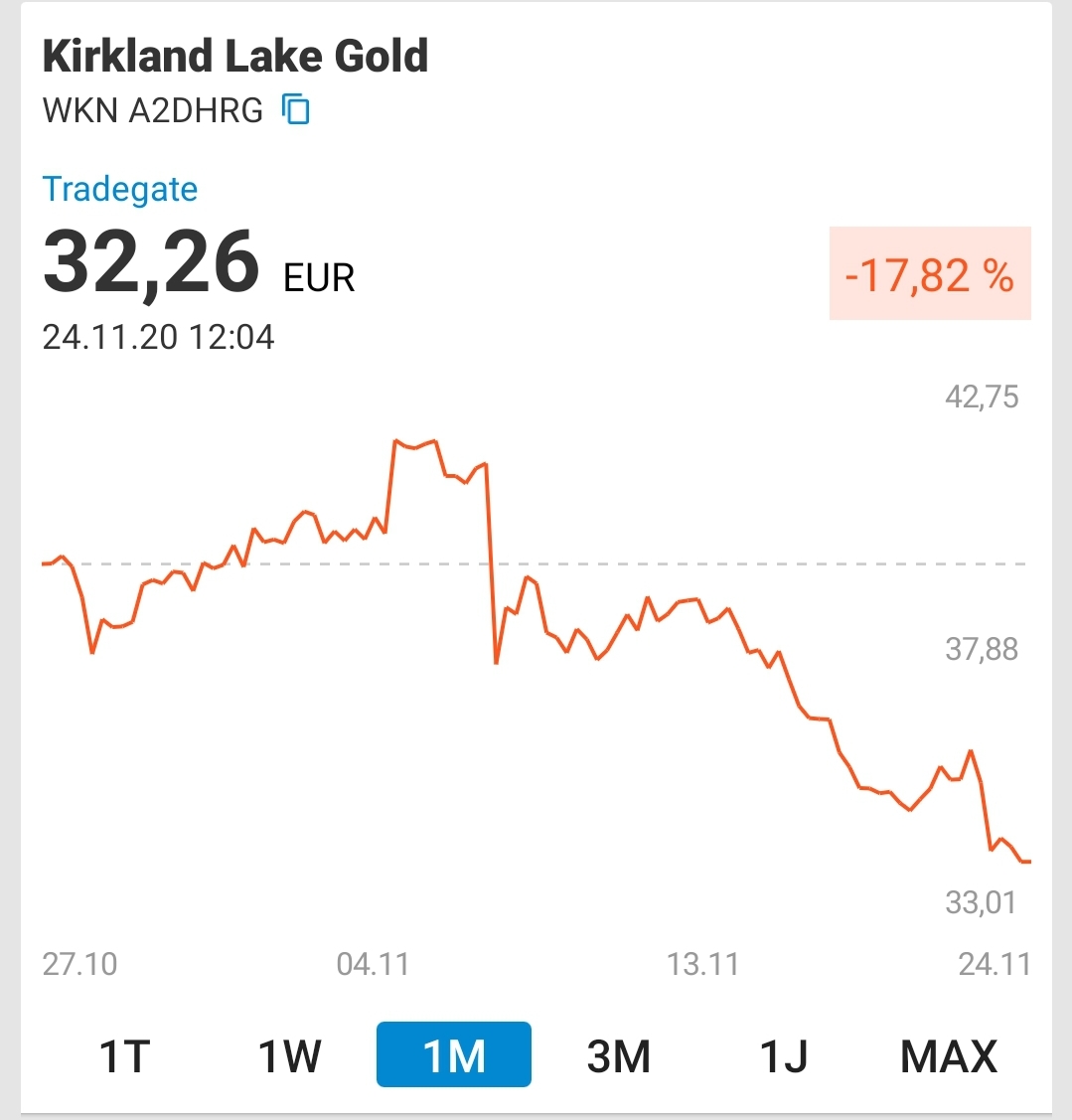View the 1J yearly chart
The height and width of the screenshot is (1120, 1072).
783,1055
